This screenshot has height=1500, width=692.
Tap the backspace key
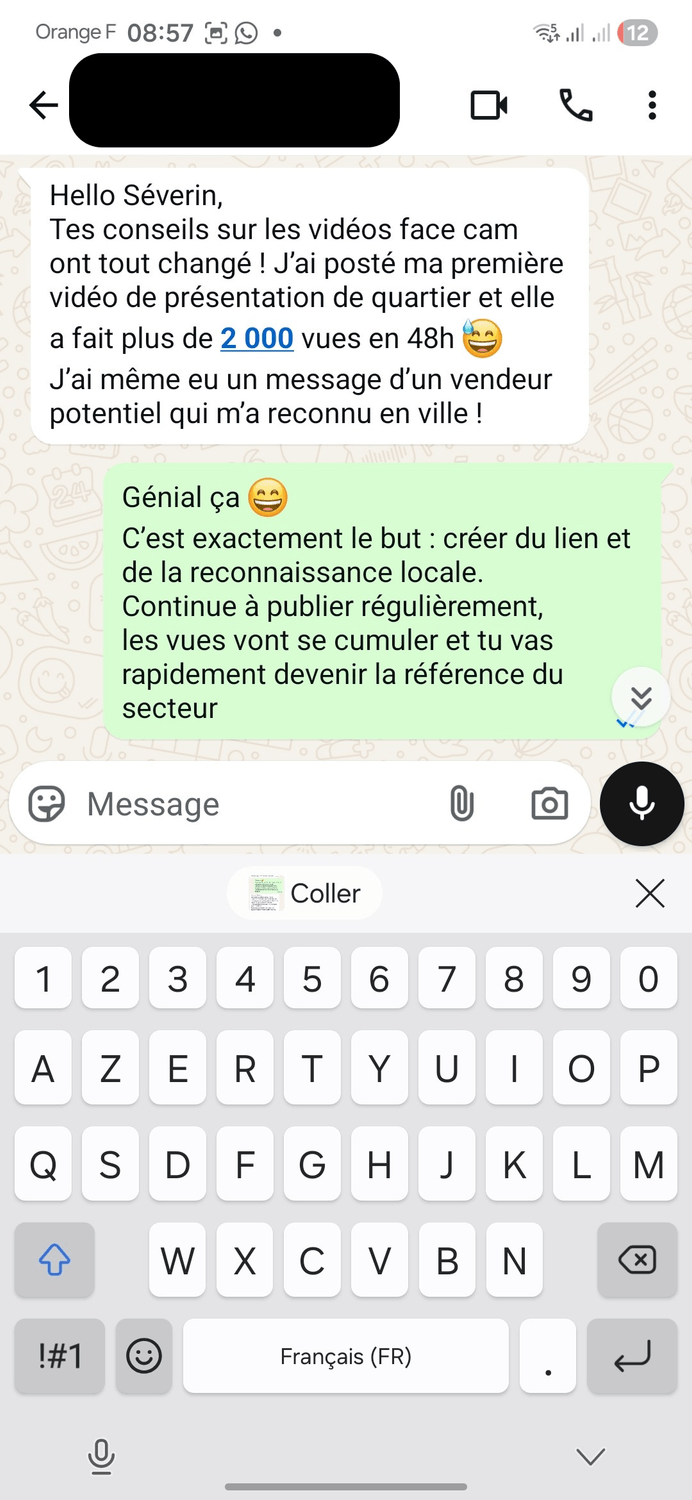pos(636,1260)
